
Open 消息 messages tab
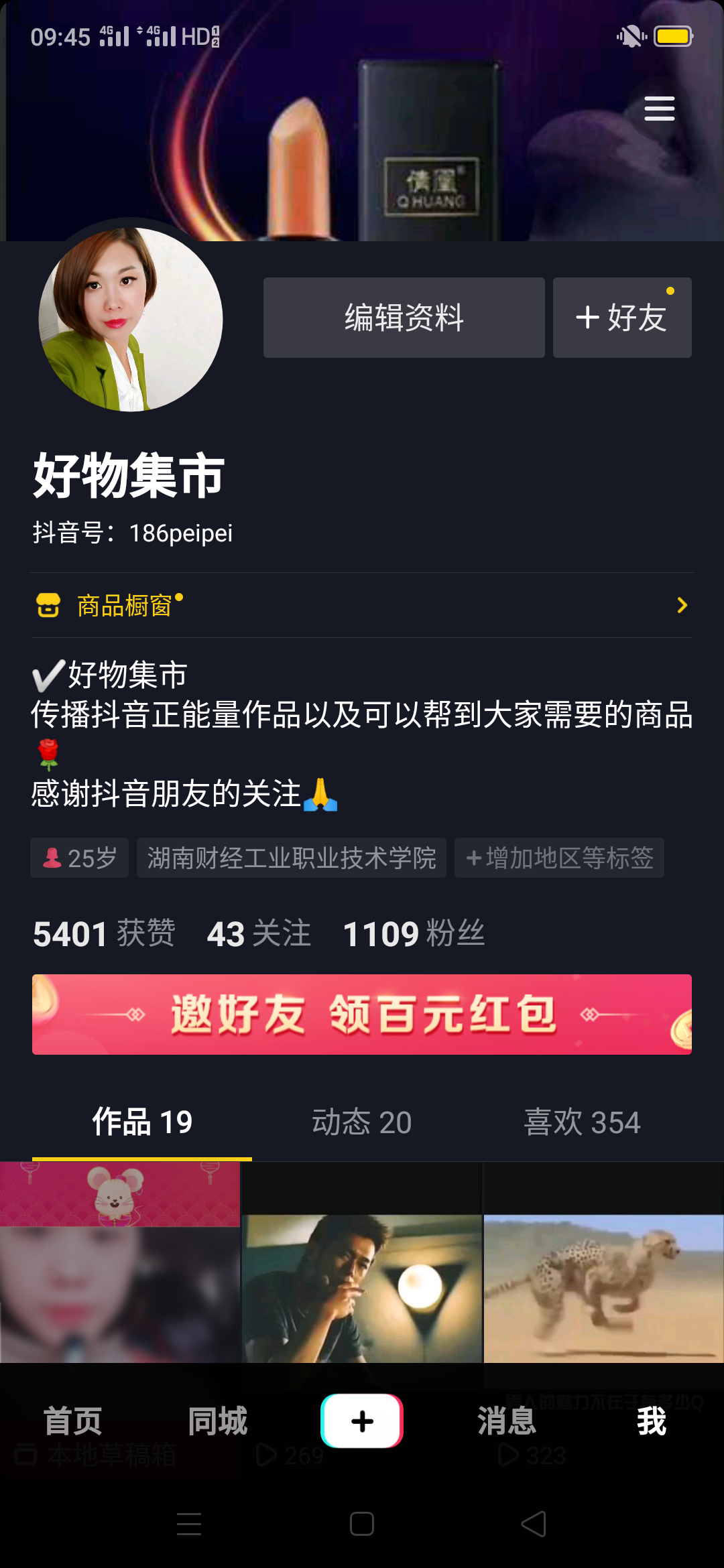[x=507, y=1421]
